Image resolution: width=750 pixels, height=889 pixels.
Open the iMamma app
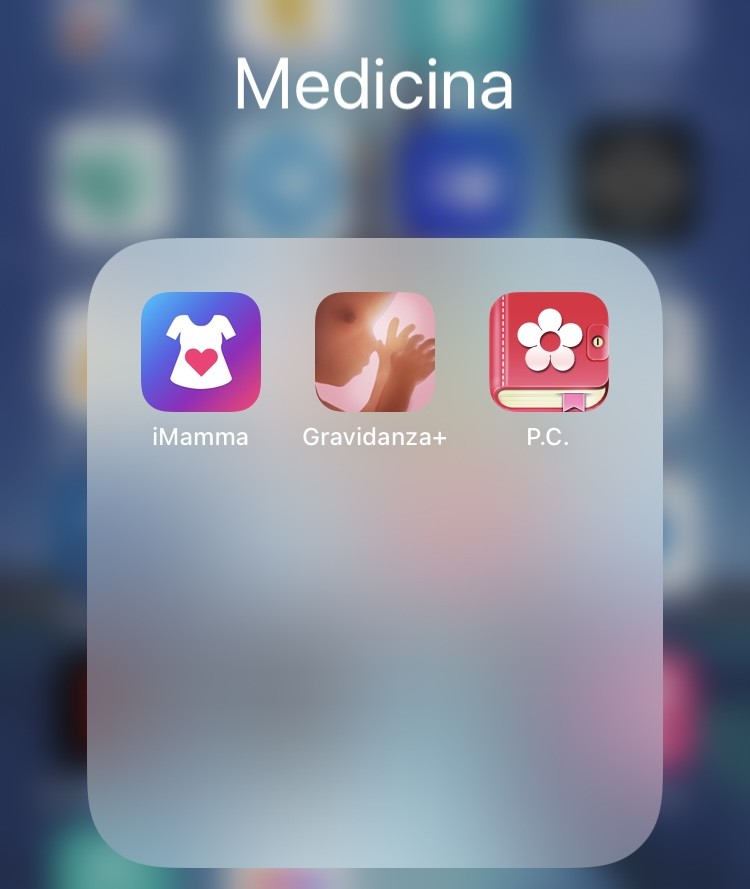click(201, 352)
